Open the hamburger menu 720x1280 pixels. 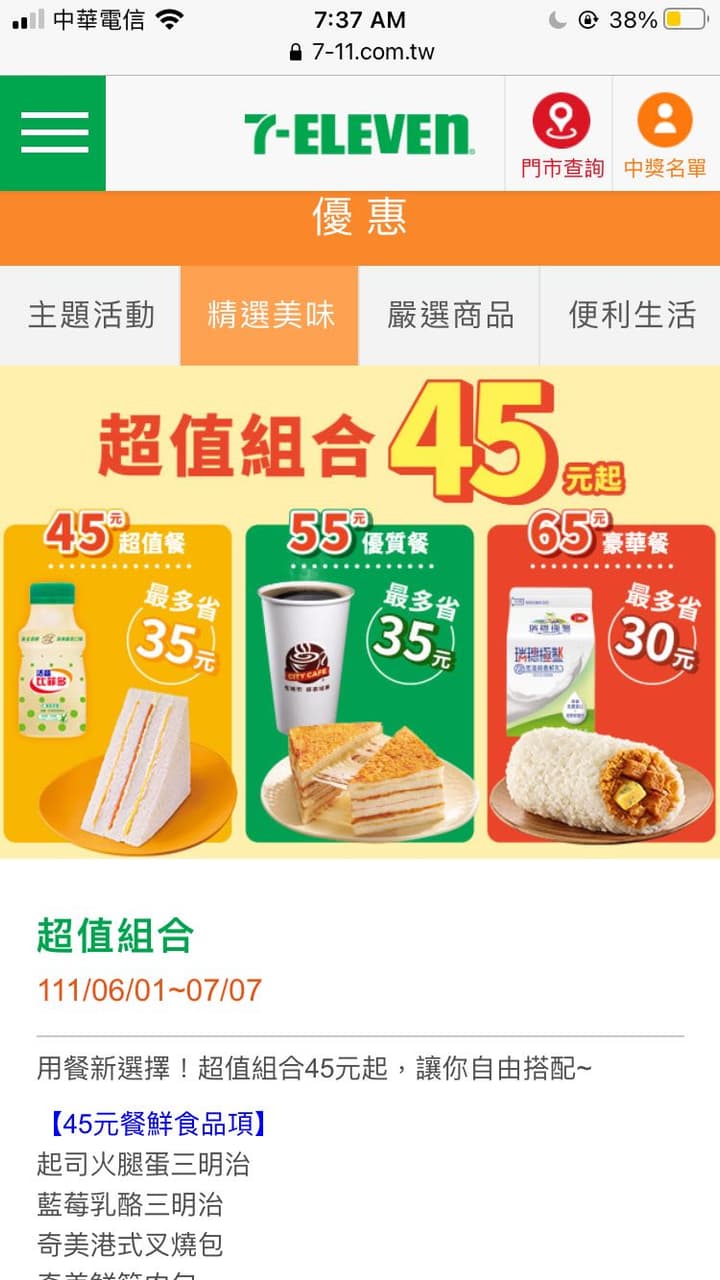[53, 133]
